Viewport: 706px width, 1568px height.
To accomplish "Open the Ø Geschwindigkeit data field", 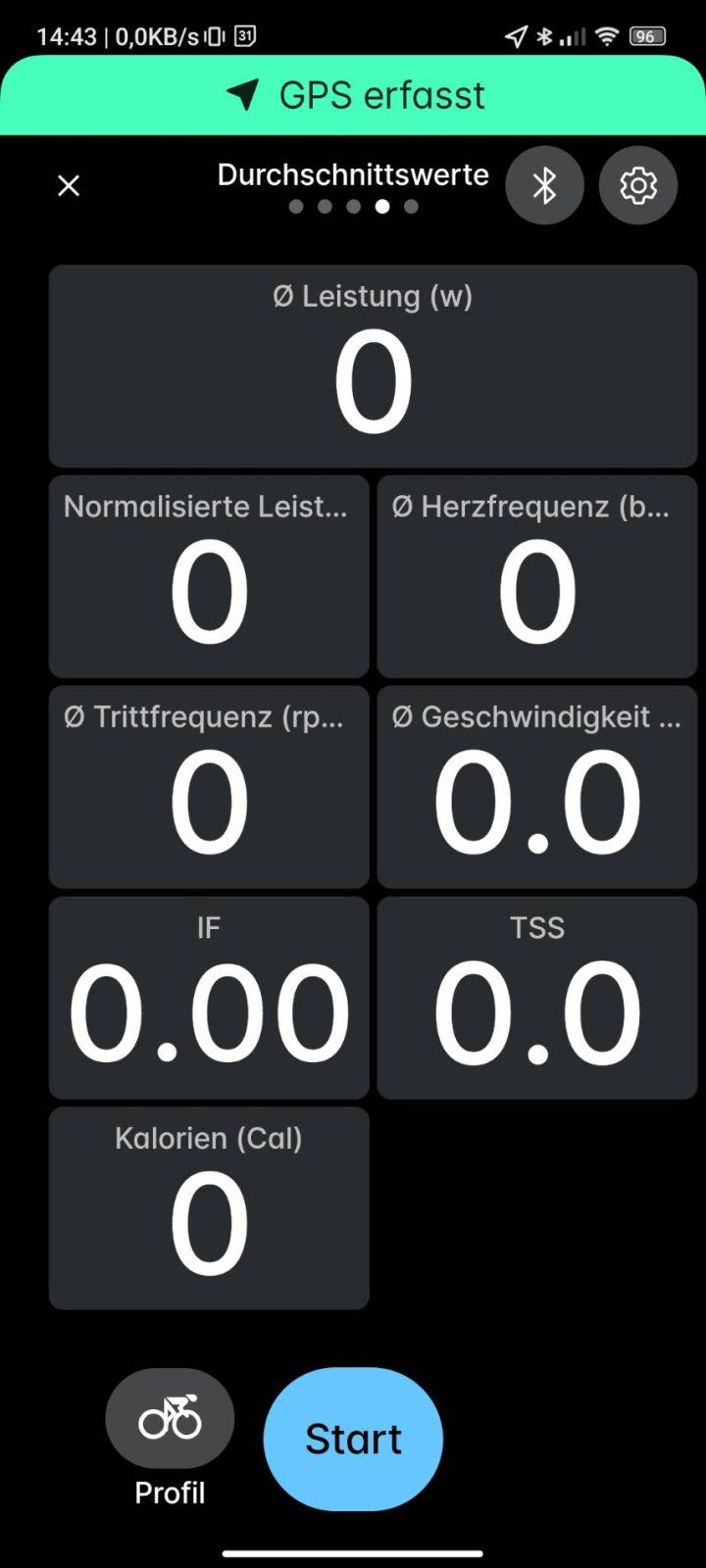I will (x=536, y=787).
